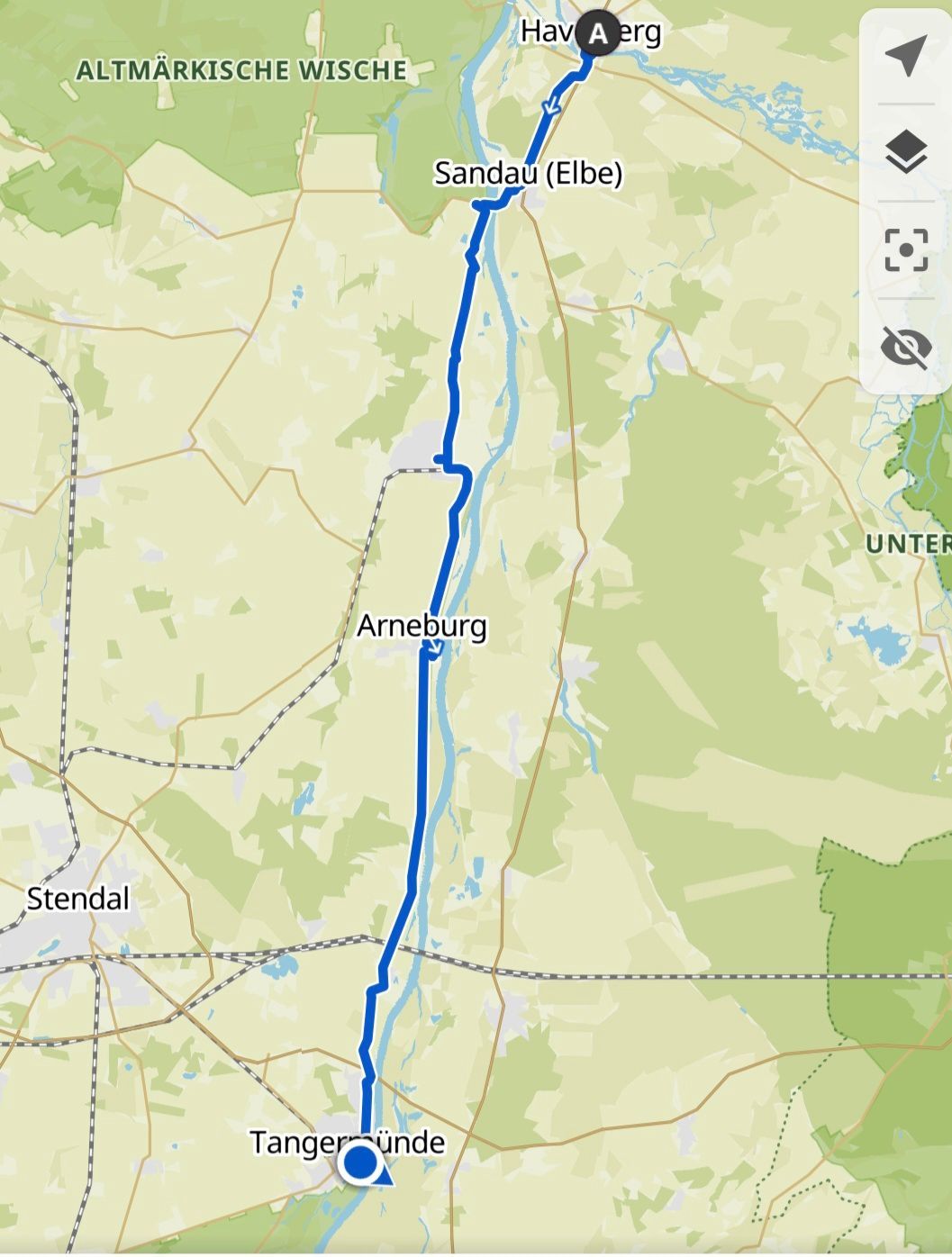Center map on my current location
The image size is (952, 1257).
pos(906,56)
